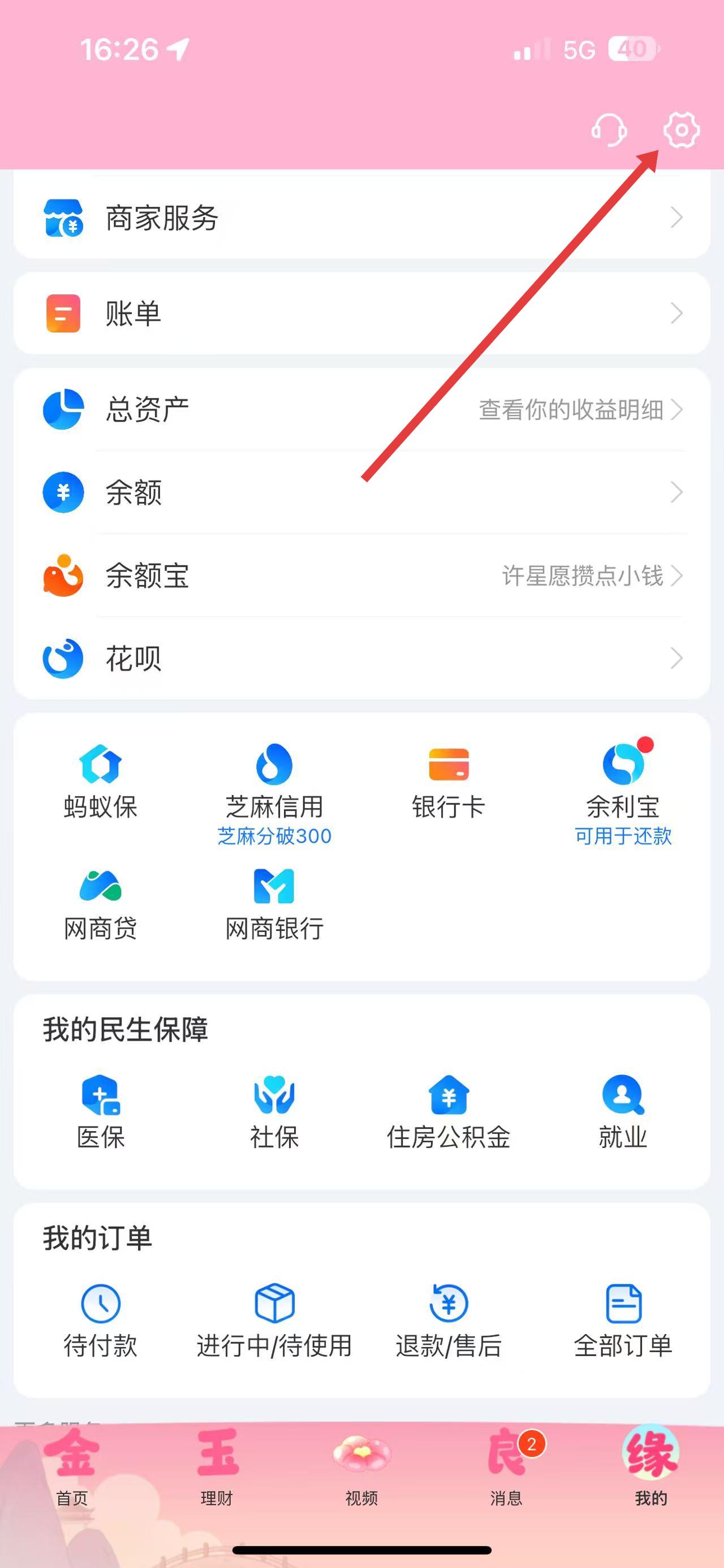Open customer service headset icon
The height and width of the screenshot is (1568, 724).
[x=609, y=129]
